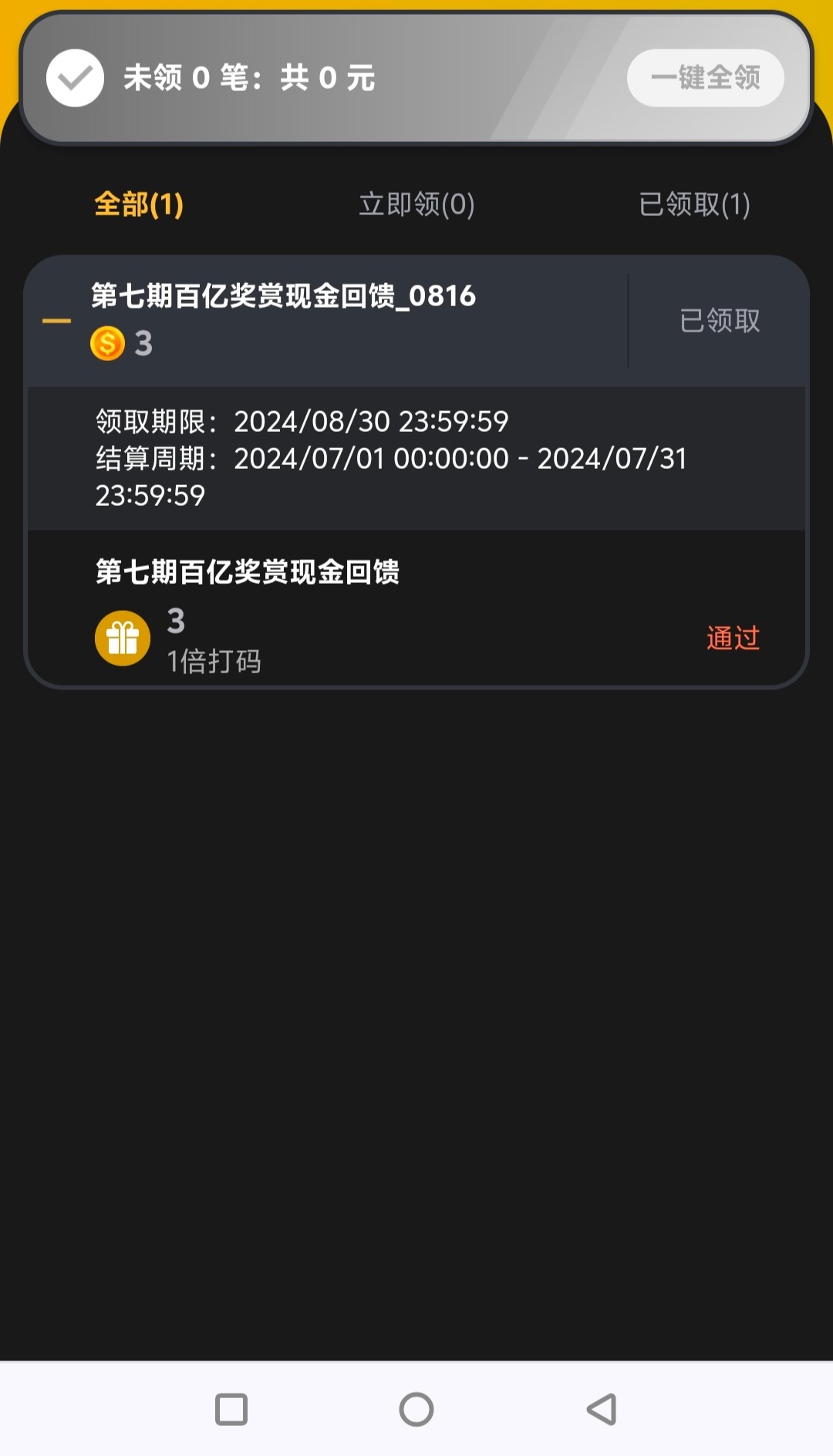Open recent apps from the navigation bar
833x1456 pixels.
[231, 1409]
